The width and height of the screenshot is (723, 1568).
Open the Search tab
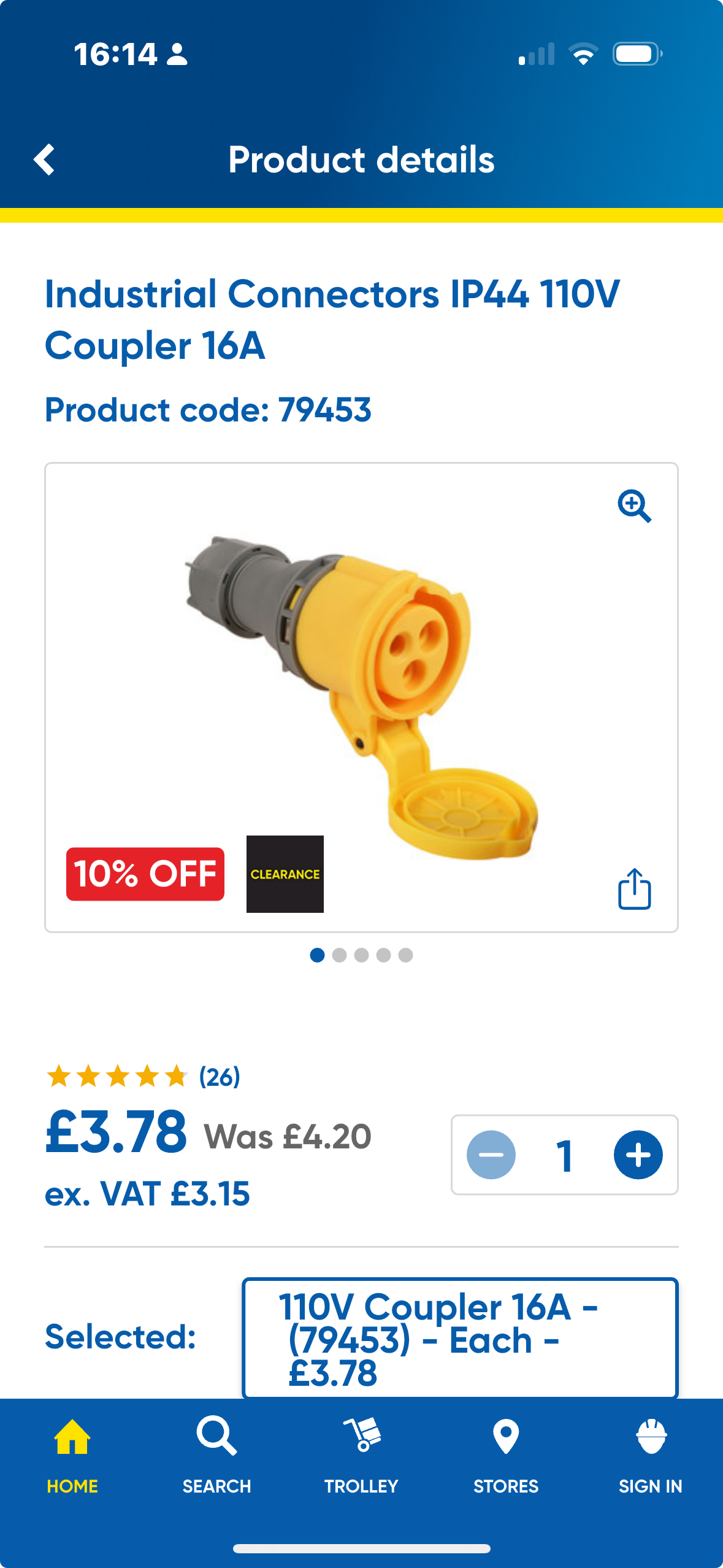pyautogui.click(x=216, y=1455)
